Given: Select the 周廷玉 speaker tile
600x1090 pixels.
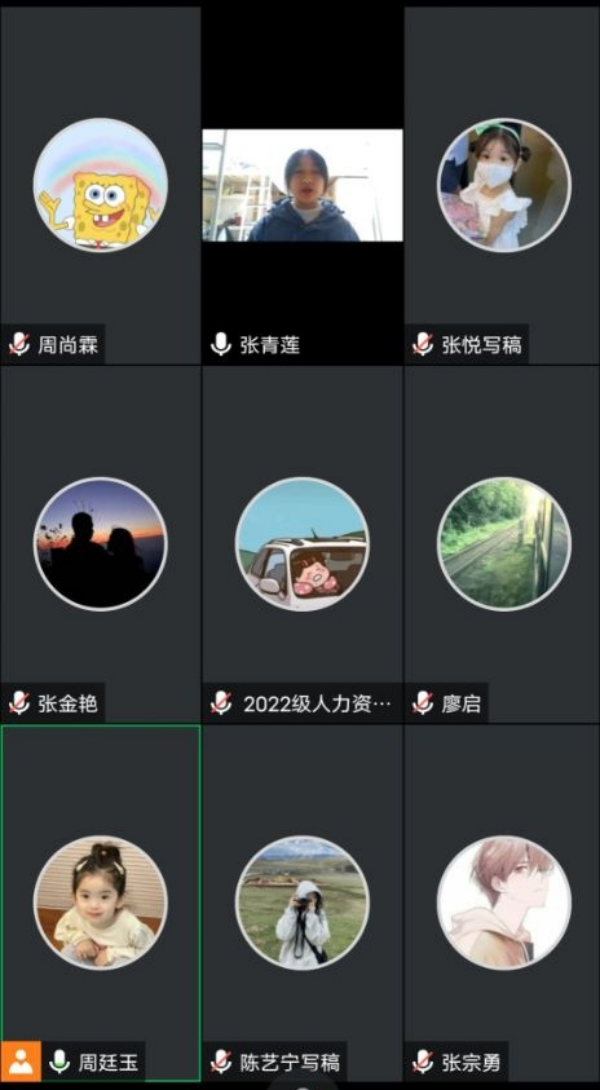Looking at the screenshot, I should click(x=100, y=903).
